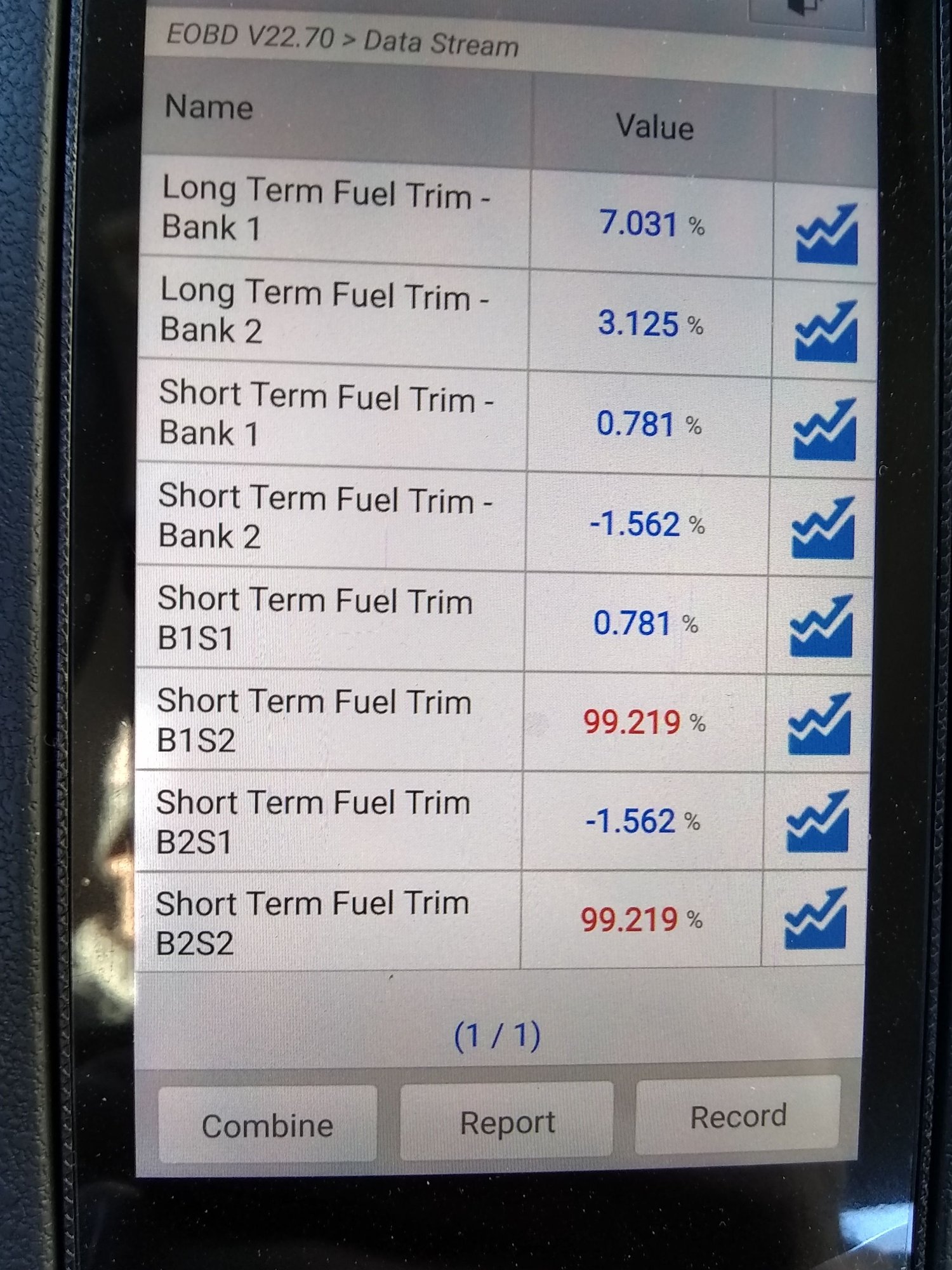Tap the graph icon for Short Term B2S1

[817, 822]
